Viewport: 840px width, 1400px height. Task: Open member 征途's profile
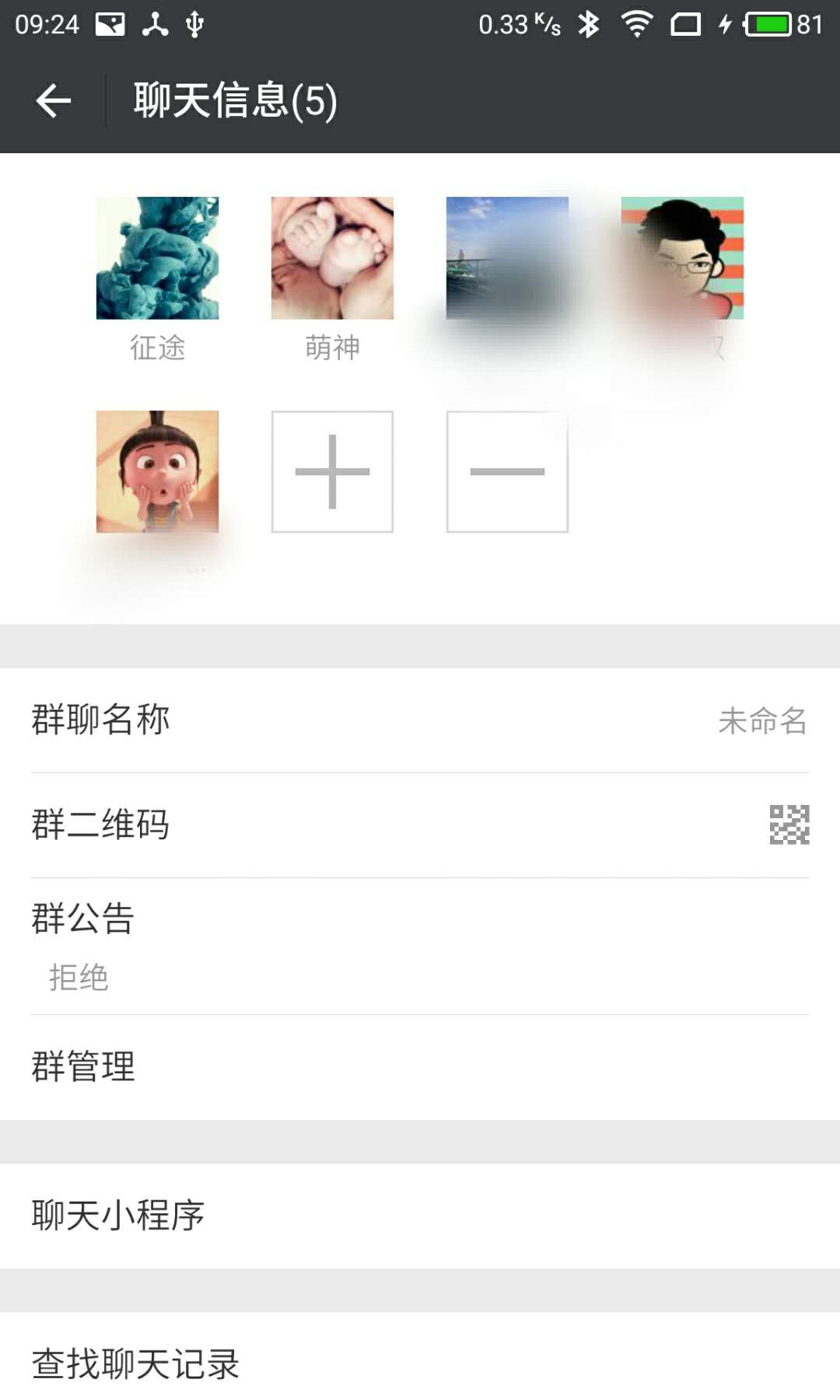157,258
